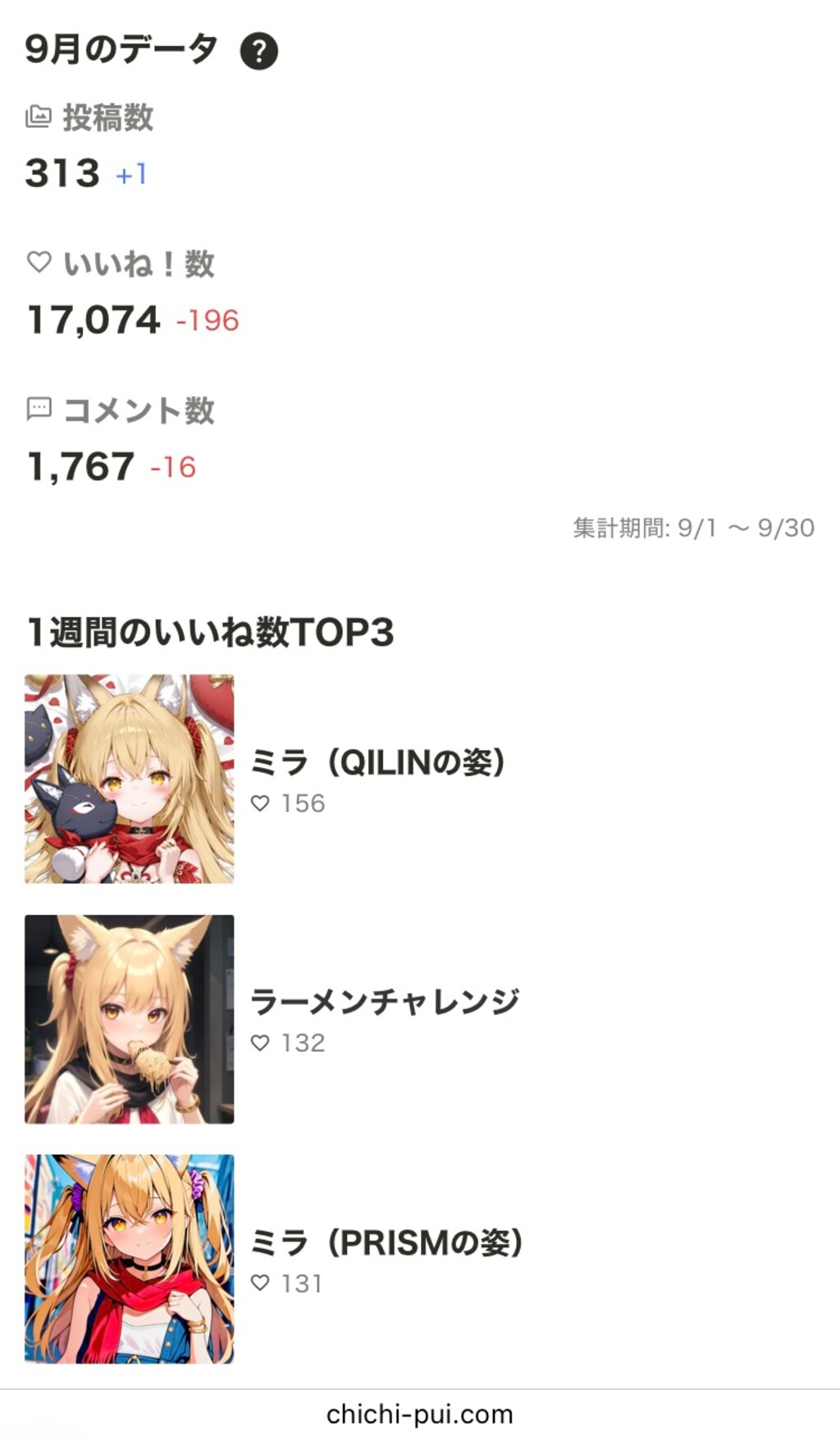Open the ラーメンチャレンジ post title
Screen dimensions: 840x1439
point(386,1001)
